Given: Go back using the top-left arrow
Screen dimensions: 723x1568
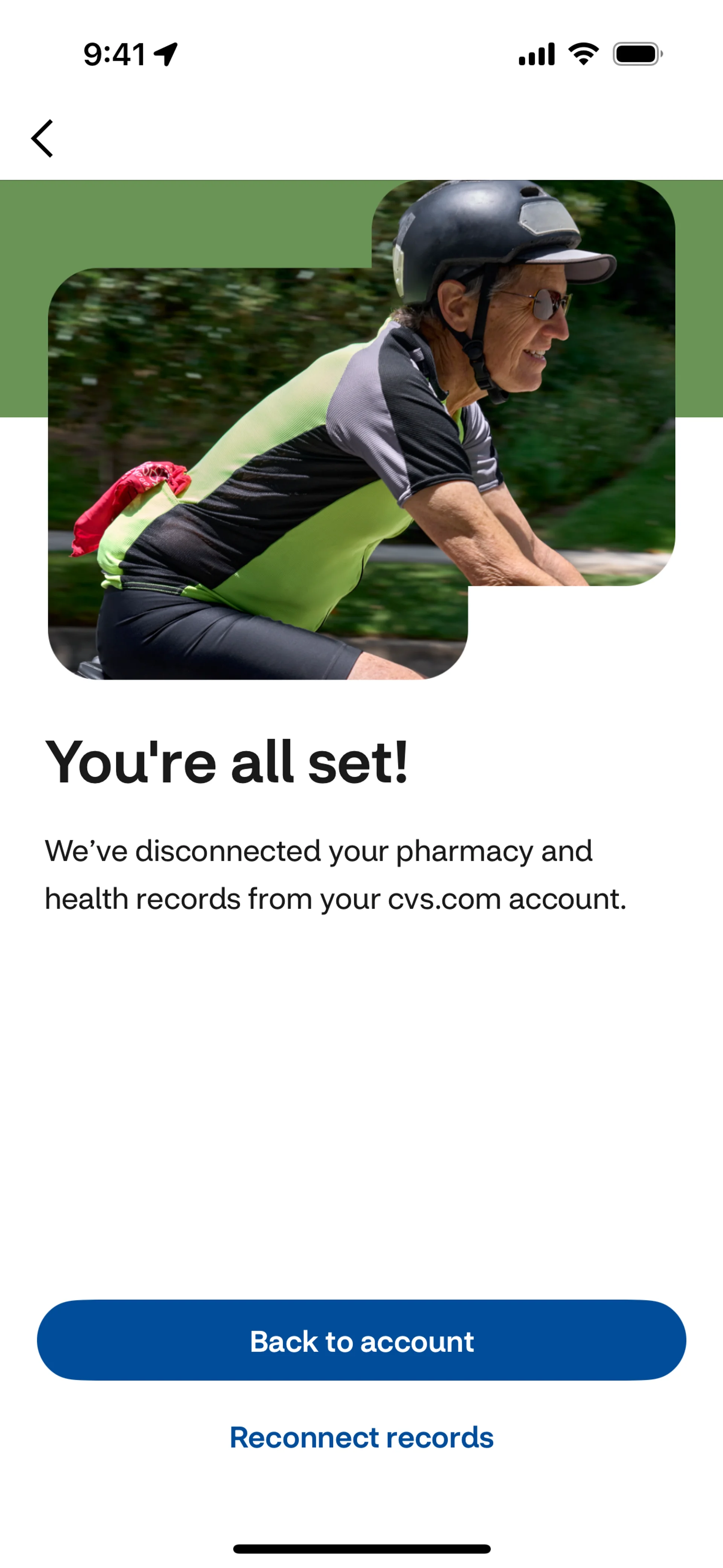Looking at the screenshot, I should click(x=43, y=139).
